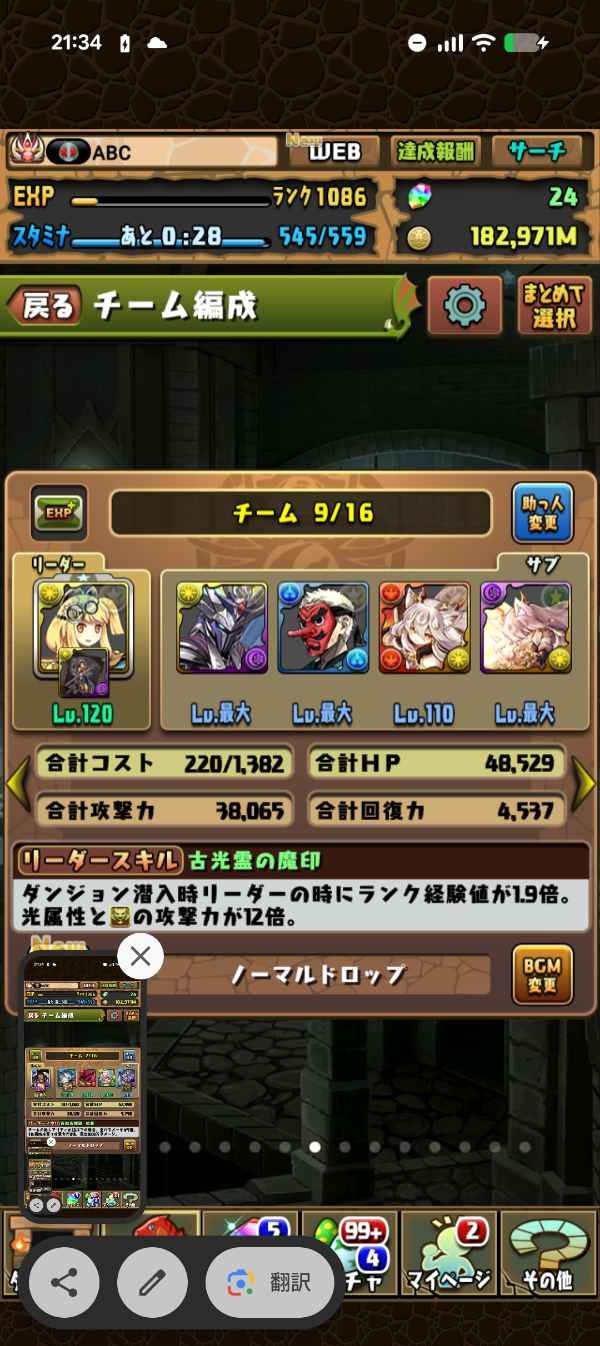Tap the サーチ search button

click(537, 152)
